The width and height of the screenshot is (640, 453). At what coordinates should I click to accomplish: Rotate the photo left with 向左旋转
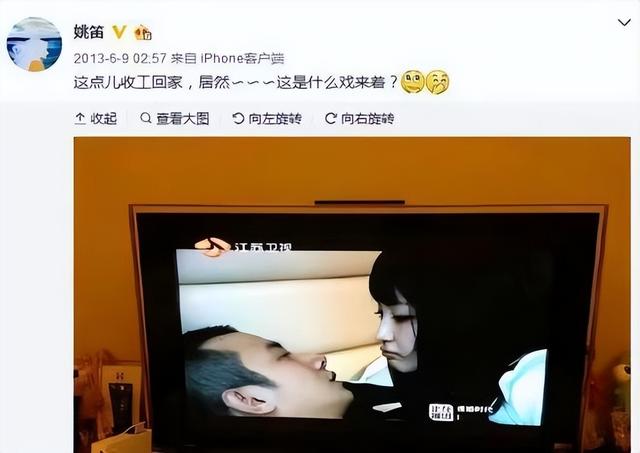(267, 118)
